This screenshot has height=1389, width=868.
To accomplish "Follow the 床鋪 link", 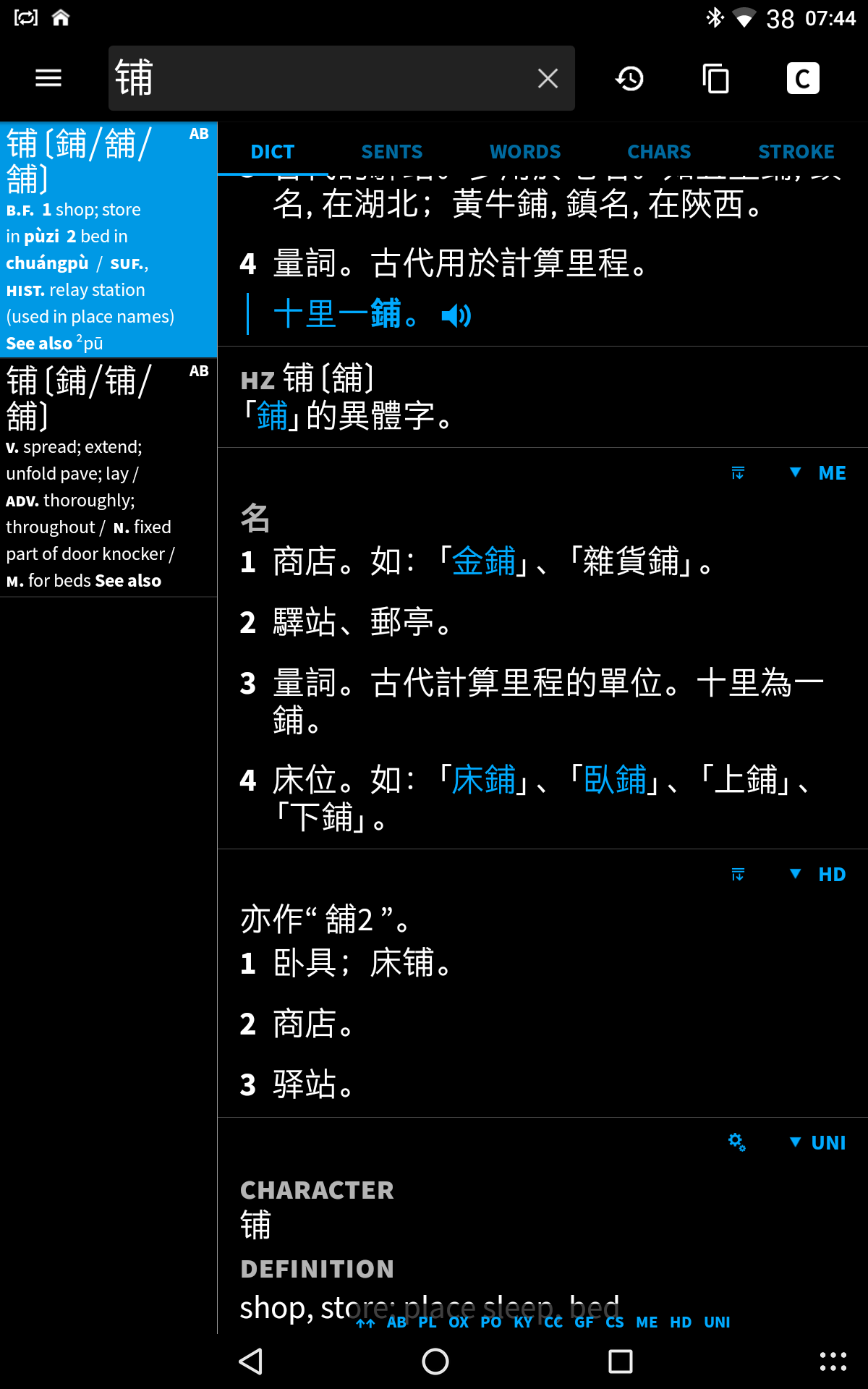I will tap(484, 780).
